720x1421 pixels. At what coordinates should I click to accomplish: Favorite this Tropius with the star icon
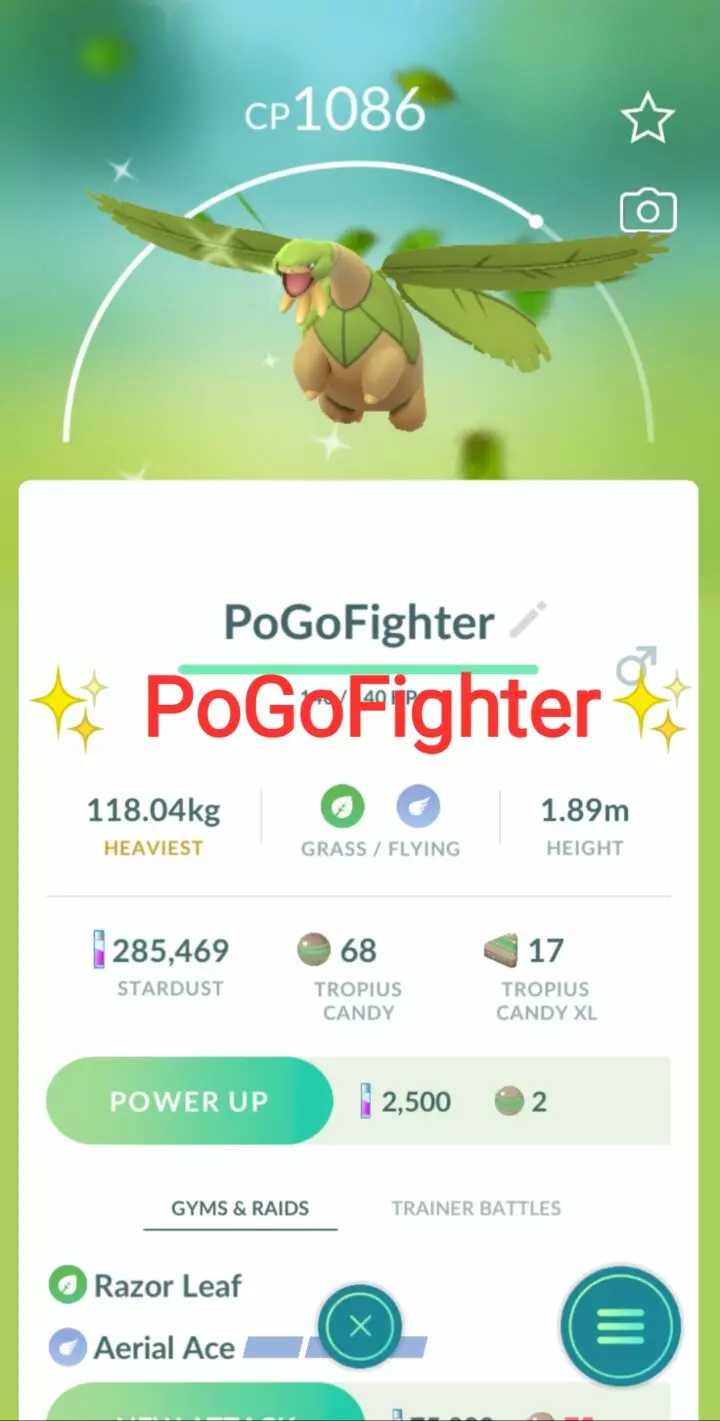[x=648, y=117]
